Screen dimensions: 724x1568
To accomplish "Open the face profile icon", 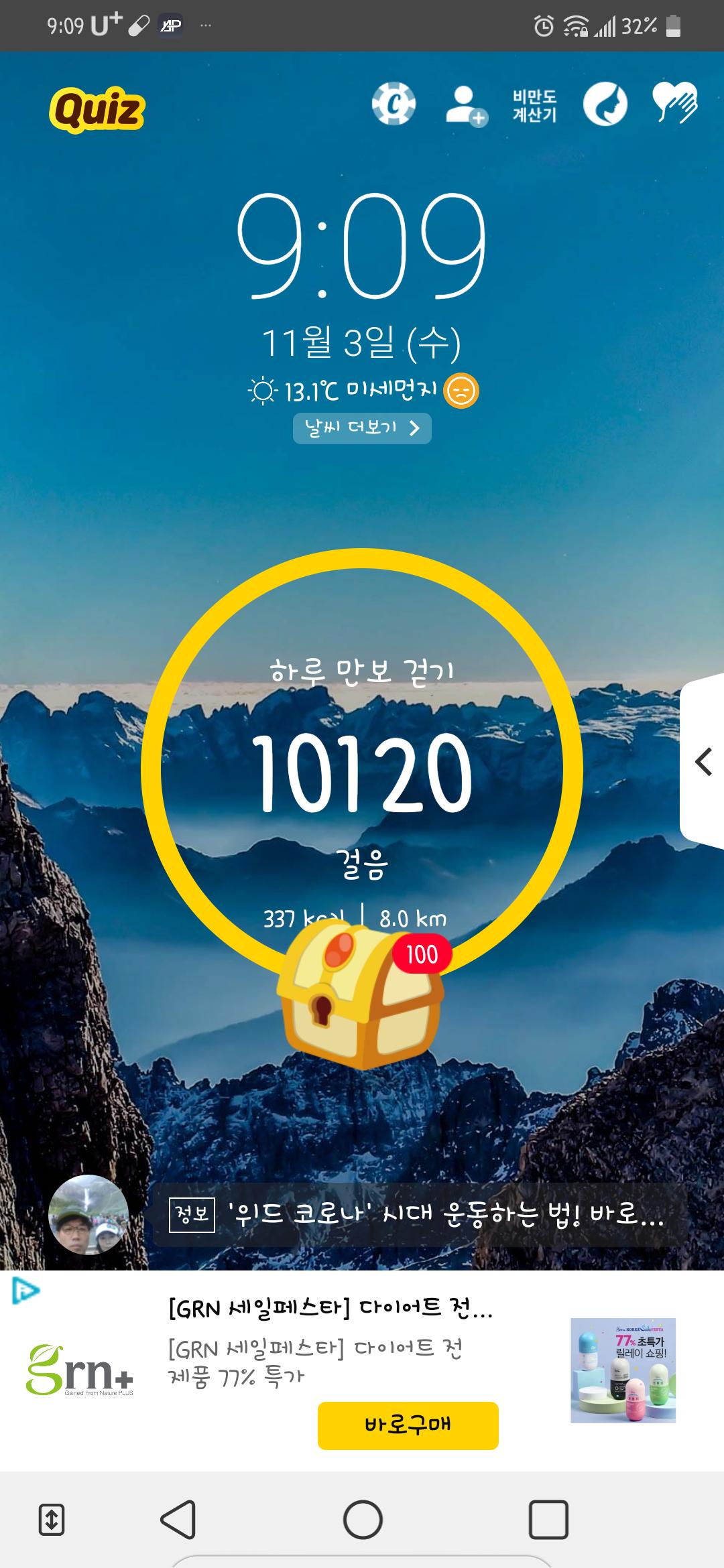I will [605, 105].
